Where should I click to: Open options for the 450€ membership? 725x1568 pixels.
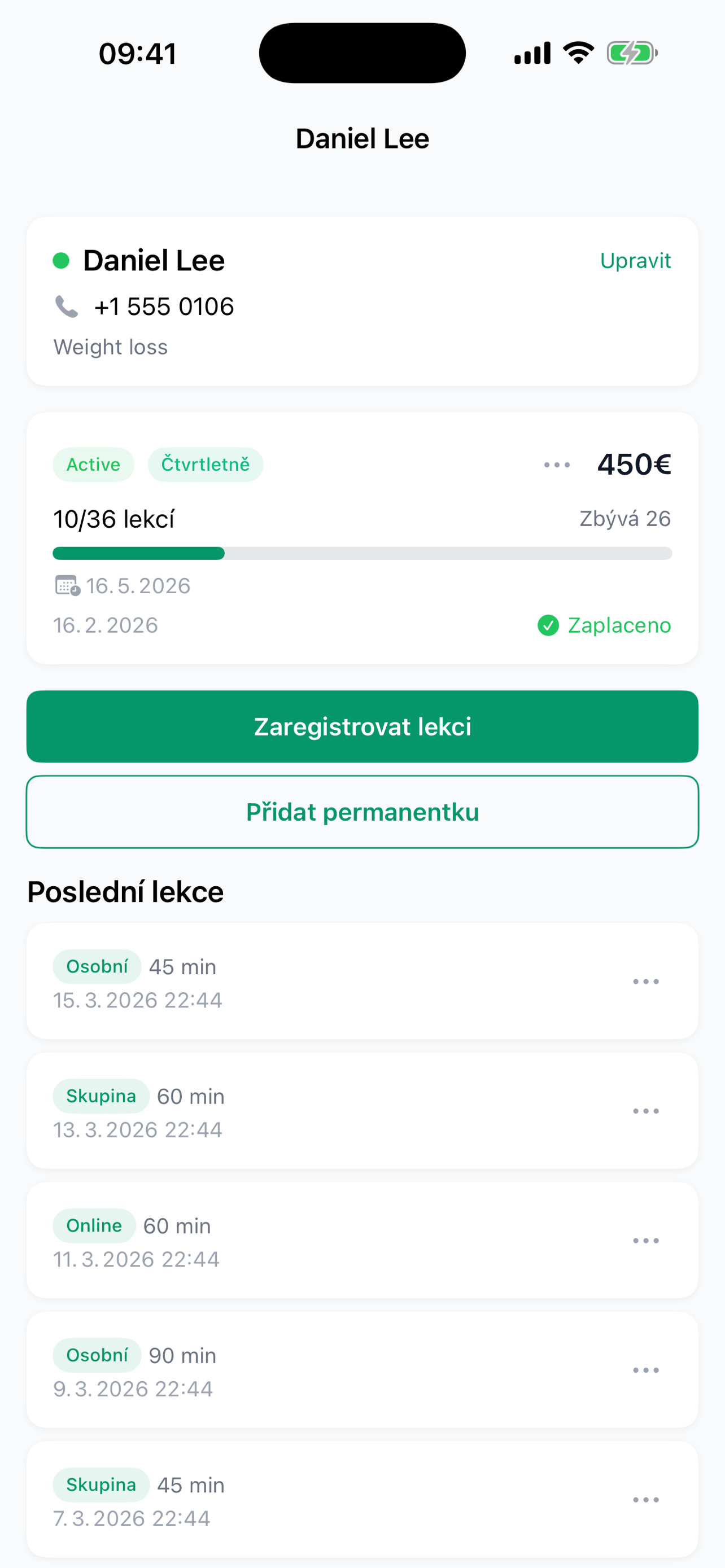tap(556, 465)
